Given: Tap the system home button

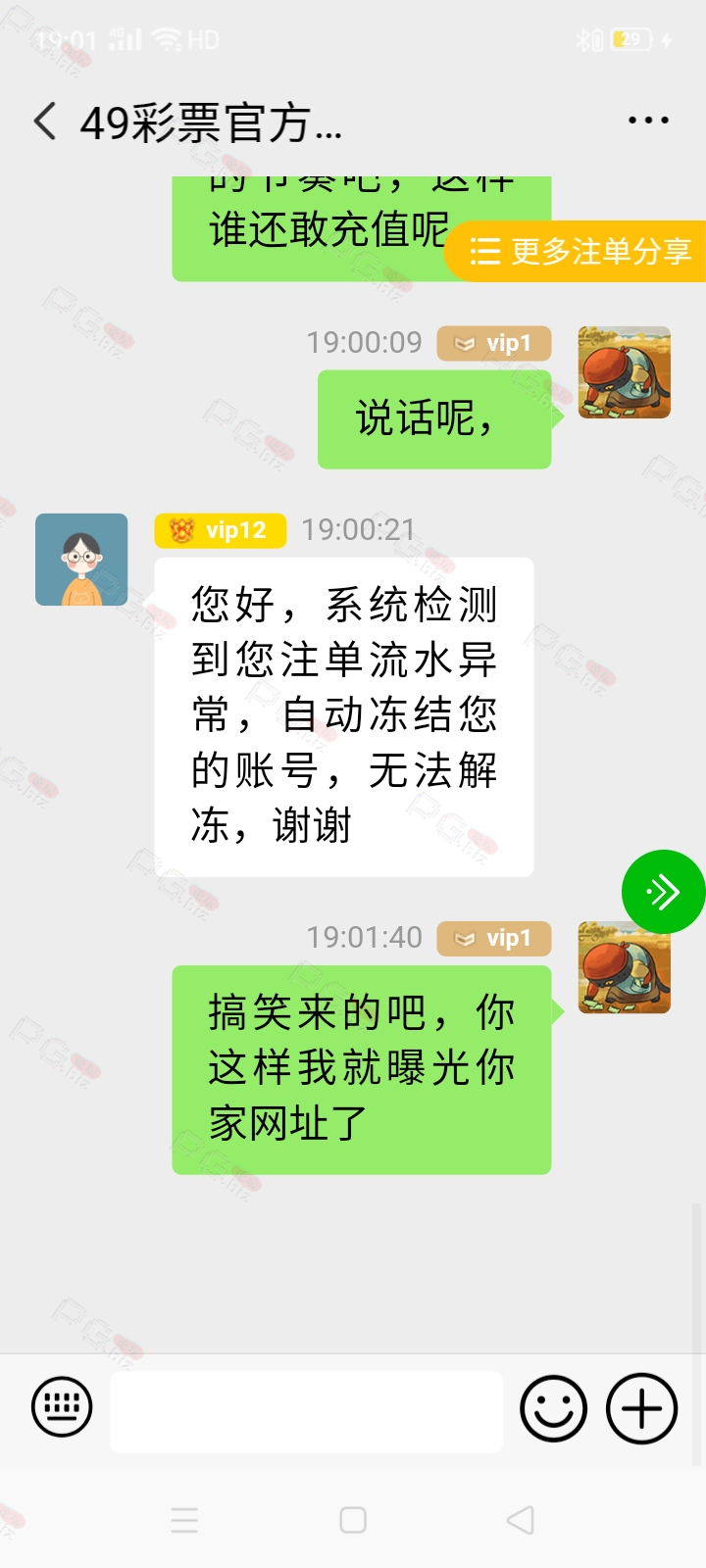Looking at the screenshot, I should (353, 1520).
